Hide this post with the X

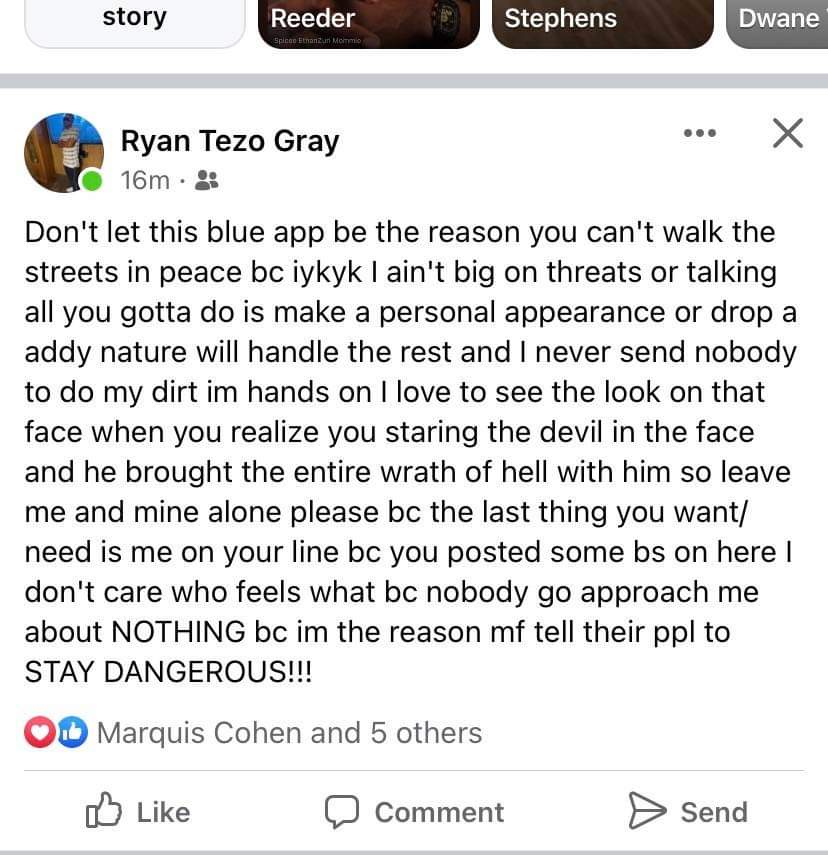(x=788, y=133)
